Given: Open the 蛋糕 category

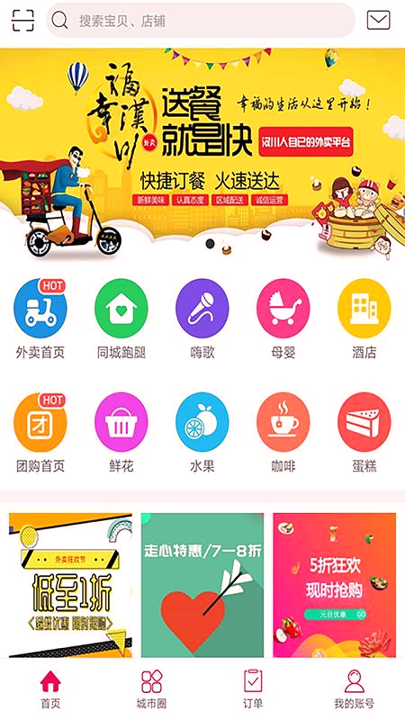Looking at the screenshot, I should pyautogui.click(x=364, y=433).
